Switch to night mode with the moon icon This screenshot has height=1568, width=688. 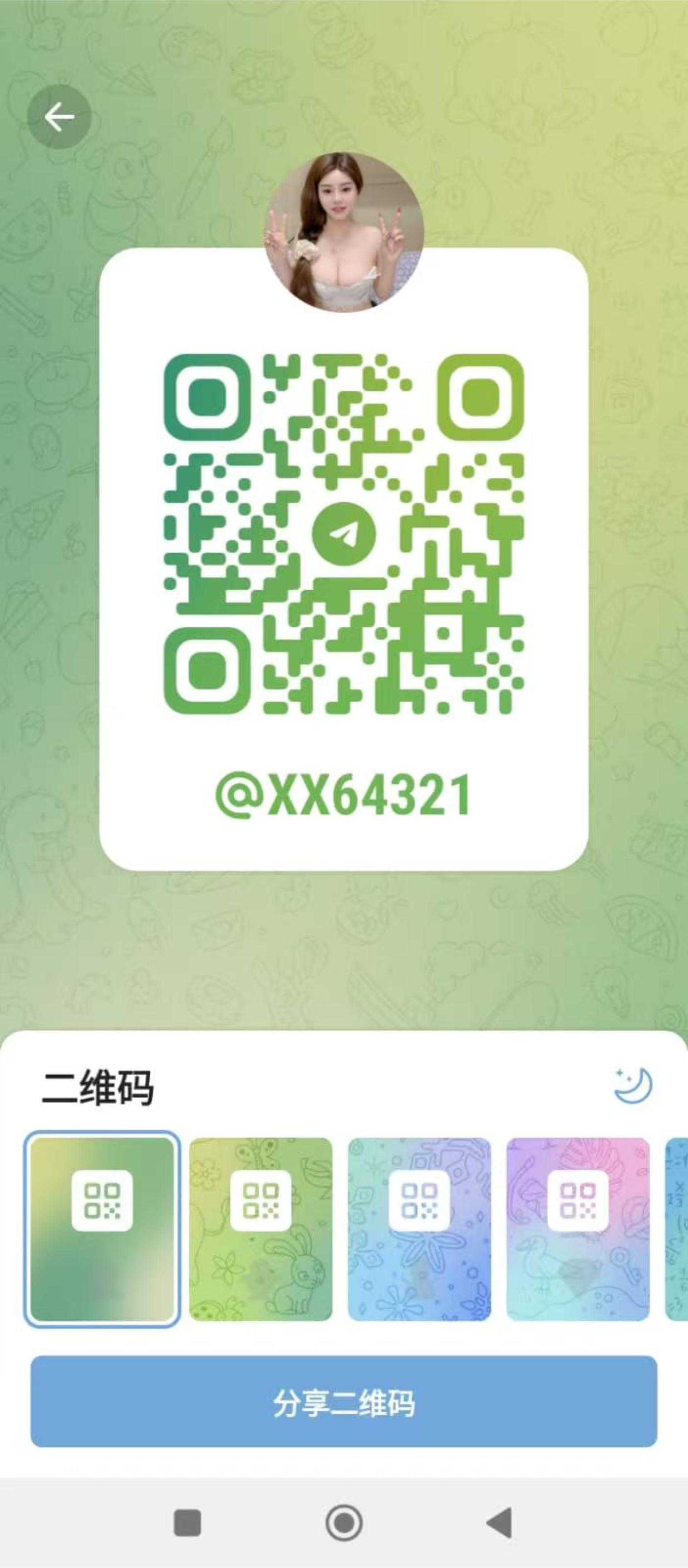(x=633, y=1085)
